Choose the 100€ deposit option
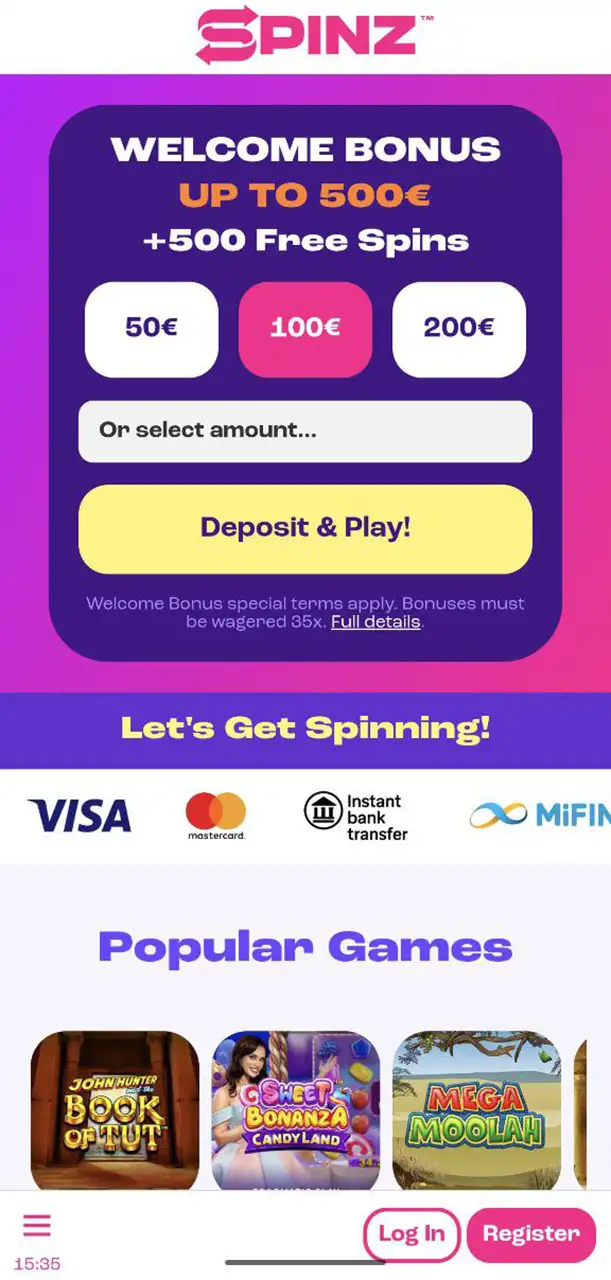Screen dimensions: 611x1280 point(305,328)
